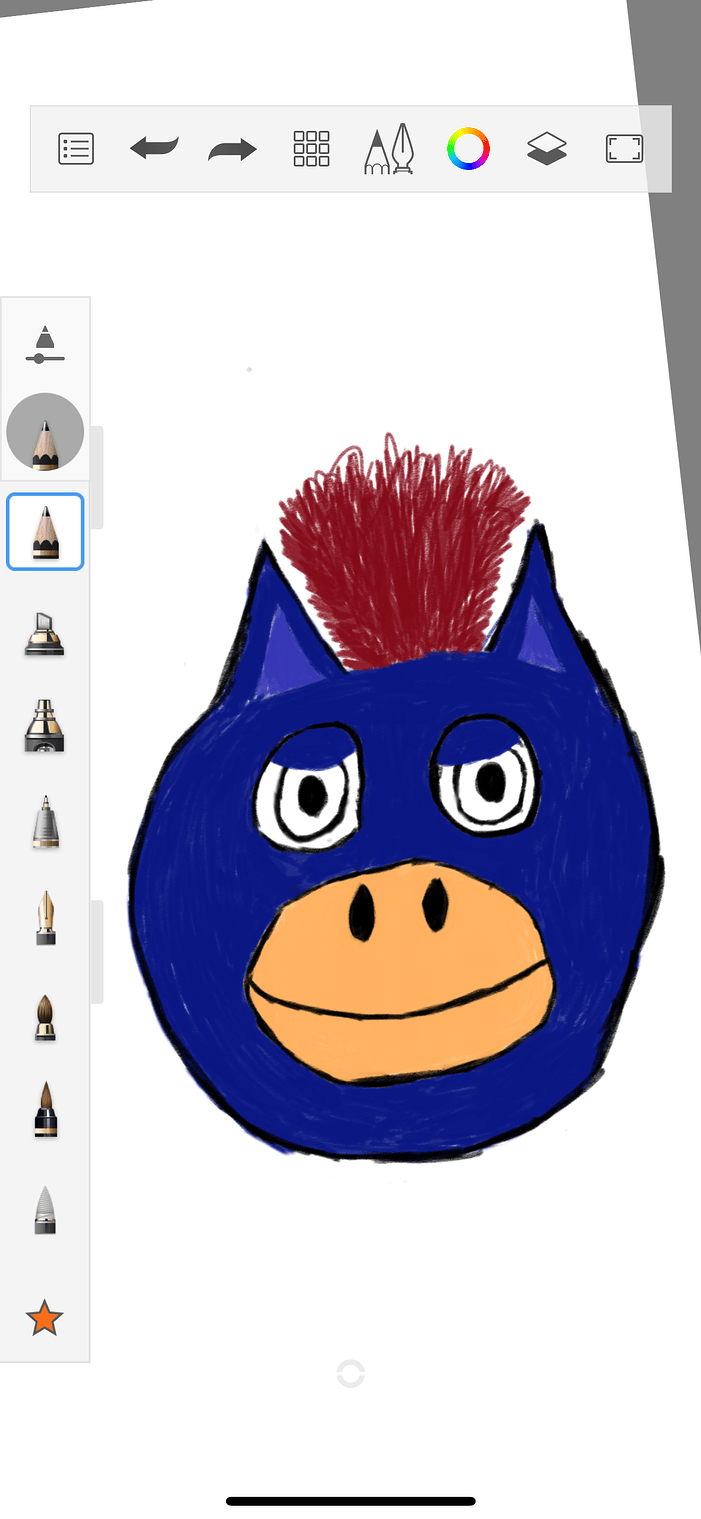Tap the current brush preview circle
Image resolution: width=701 pixels, height=1519 pixels.
45,432
